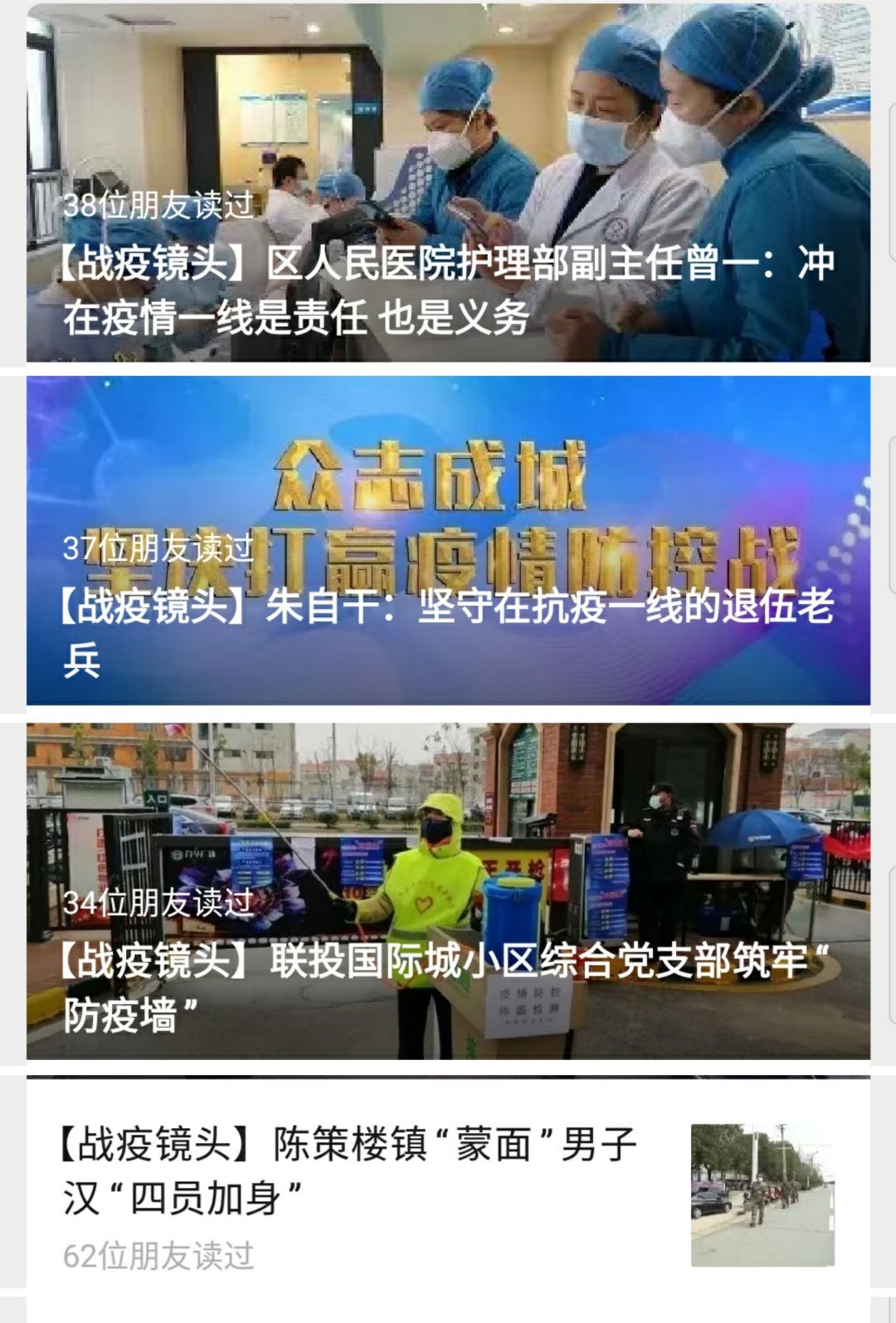
Task: Open the article about 区人民医院护理部副主任曾一
Action: [448, 289]
